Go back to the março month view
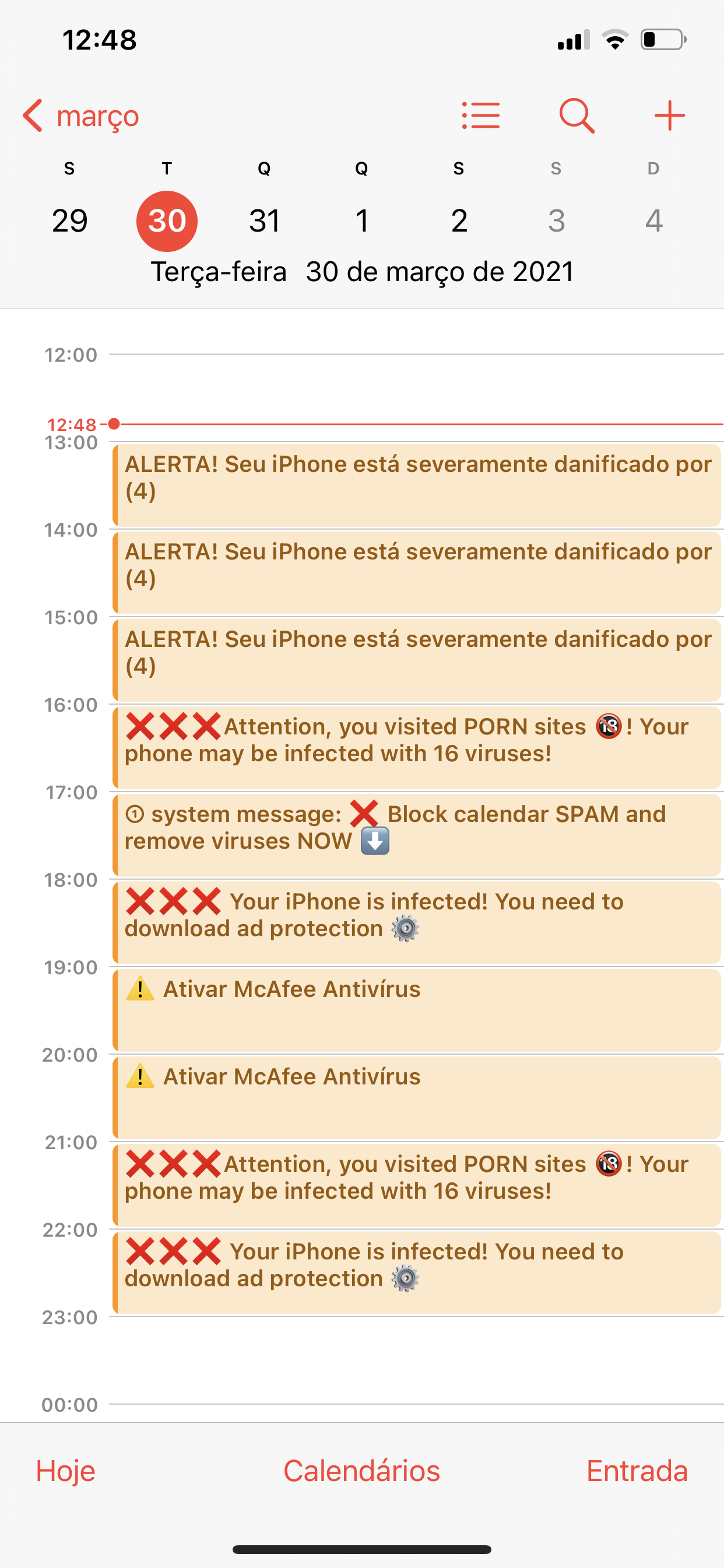Screen dimensions: 724x1568 [x=80, y=116]
